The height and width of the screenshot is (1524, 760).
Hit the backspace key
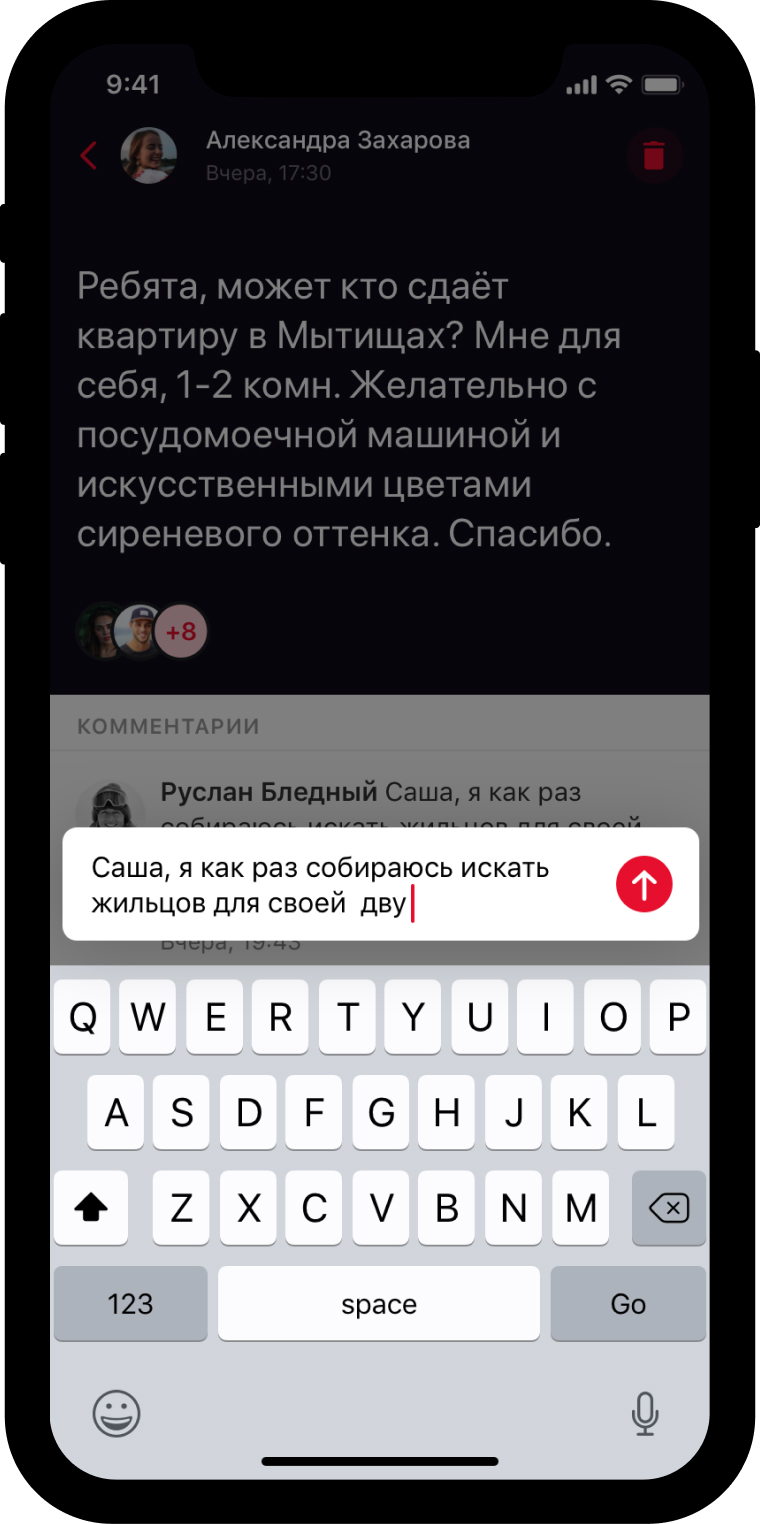tap(668, 1209)
